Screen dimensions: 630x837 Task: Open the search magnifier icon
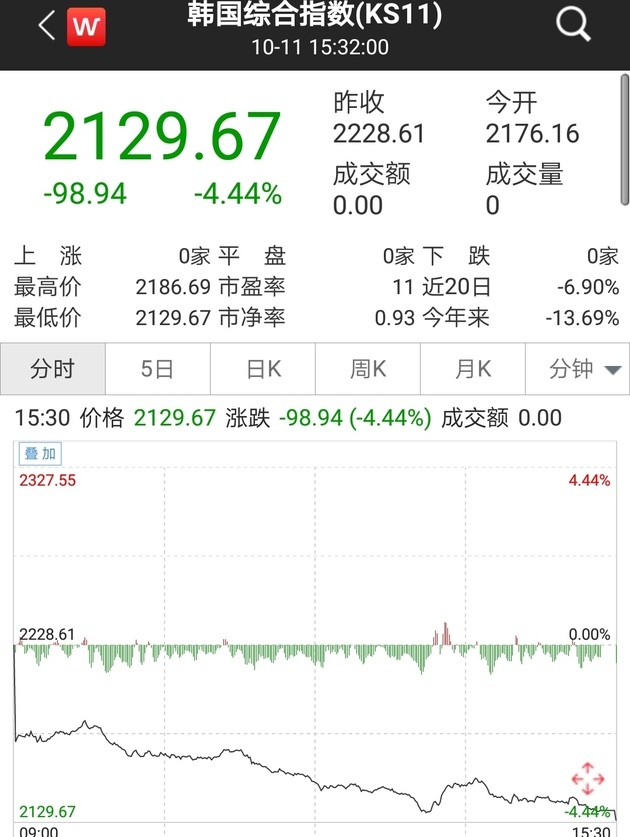573,25
